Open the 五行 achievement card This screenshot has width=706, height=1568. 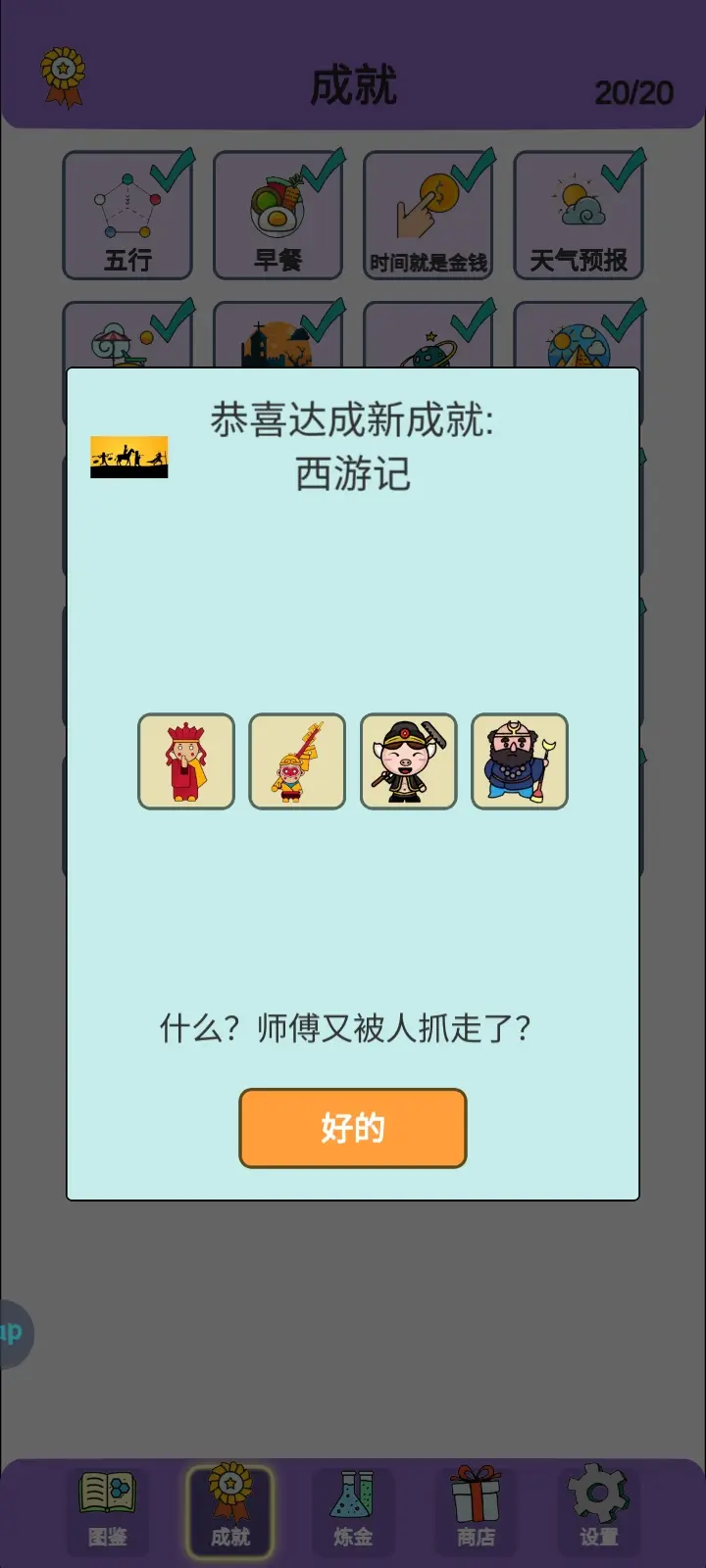tap(127, 216)
